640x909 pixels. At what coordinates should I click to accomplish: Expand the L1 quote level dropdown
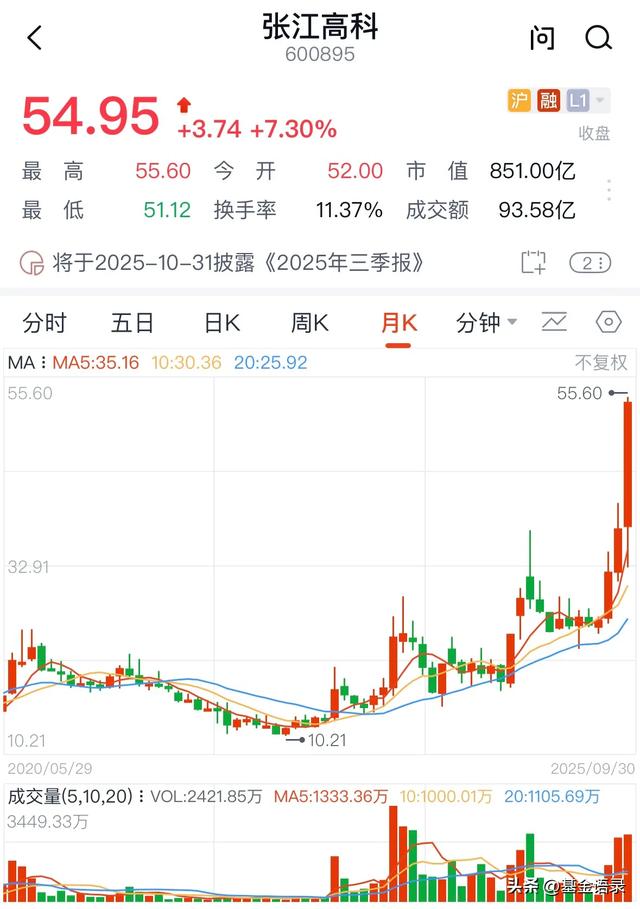[588, 100]
